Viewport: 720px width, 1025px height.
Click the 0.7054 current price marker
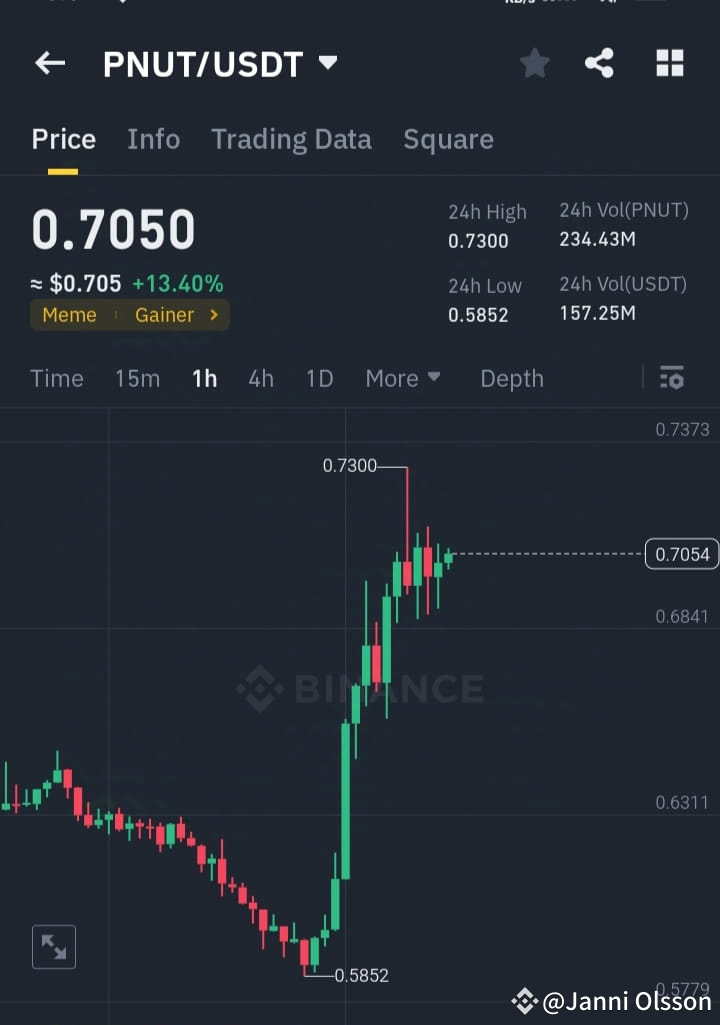681,553
